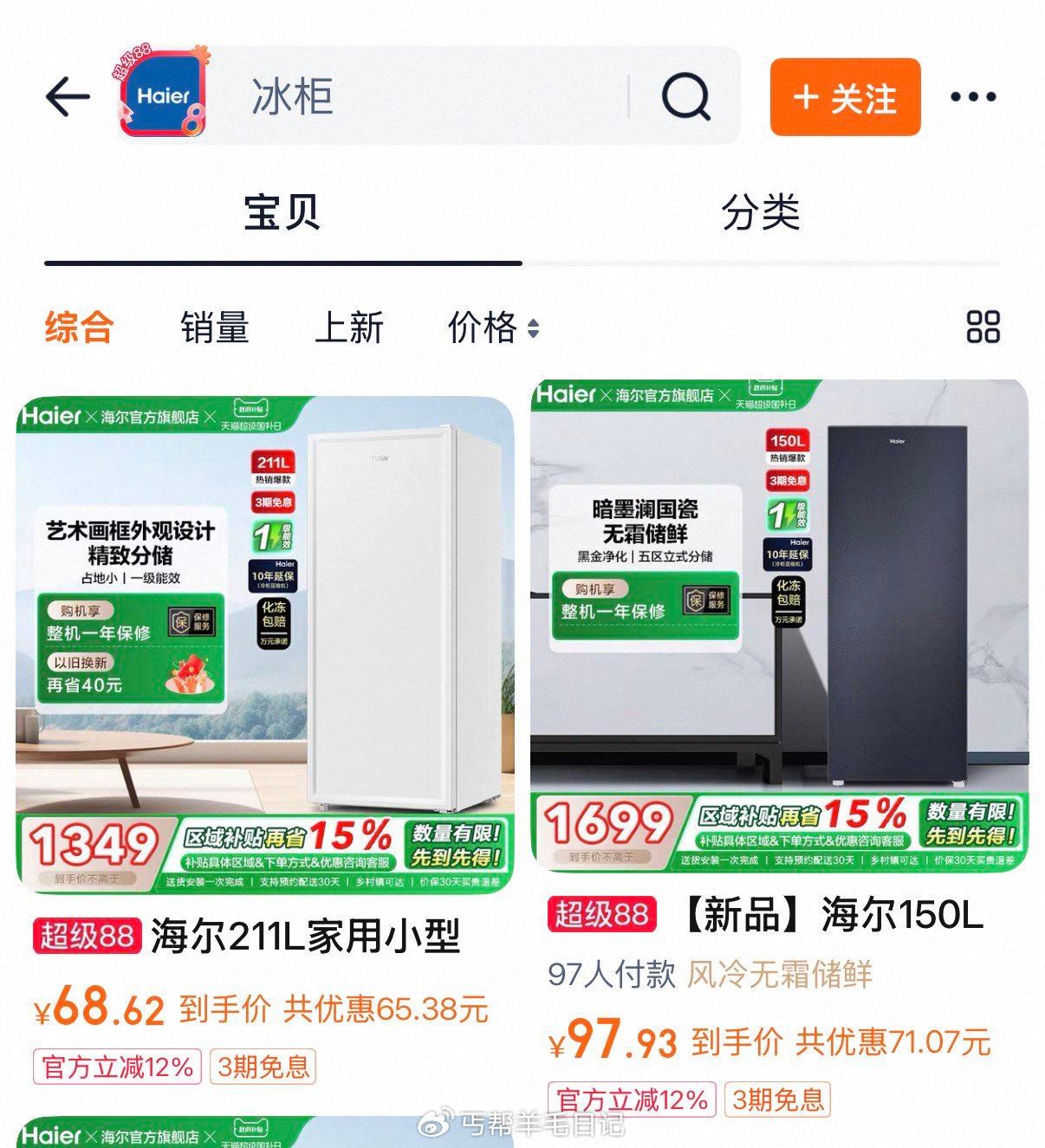Switch to the 宝贝 tab
The image size is (1045, 1148).
pyautogui.click(x=282, y=212)
